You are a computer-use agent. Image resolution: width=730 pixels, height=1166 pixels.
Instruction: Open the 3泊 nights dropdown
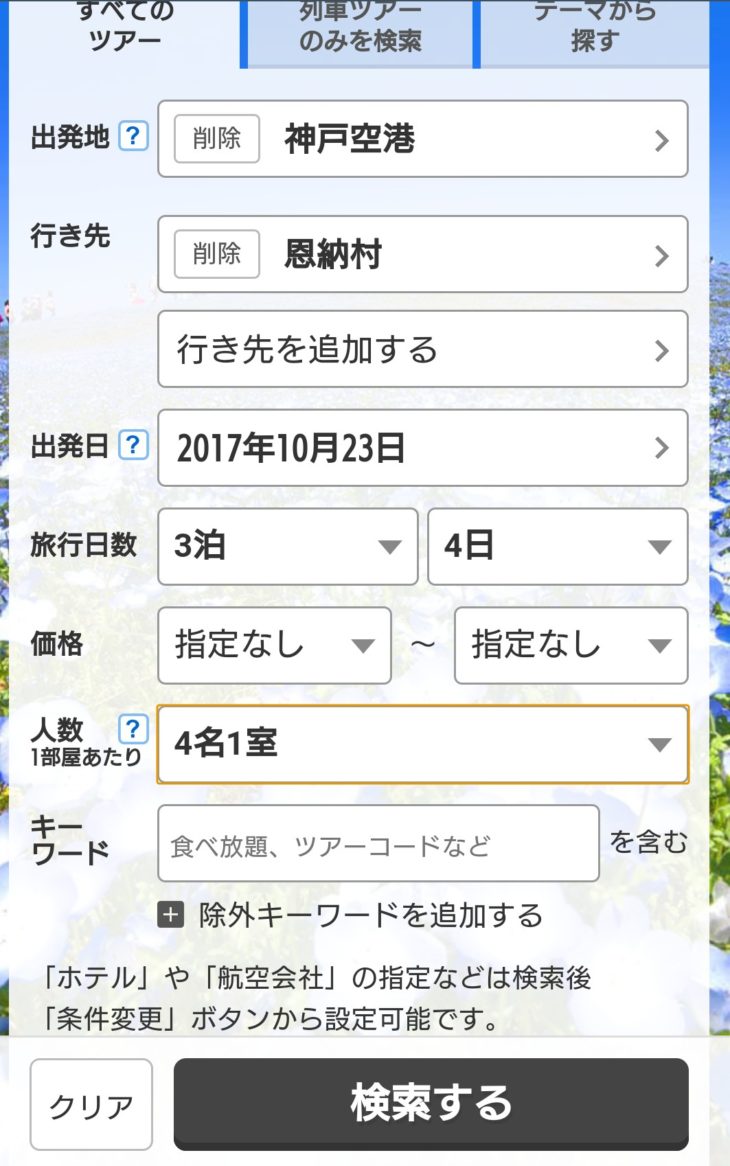pos(287,546)
